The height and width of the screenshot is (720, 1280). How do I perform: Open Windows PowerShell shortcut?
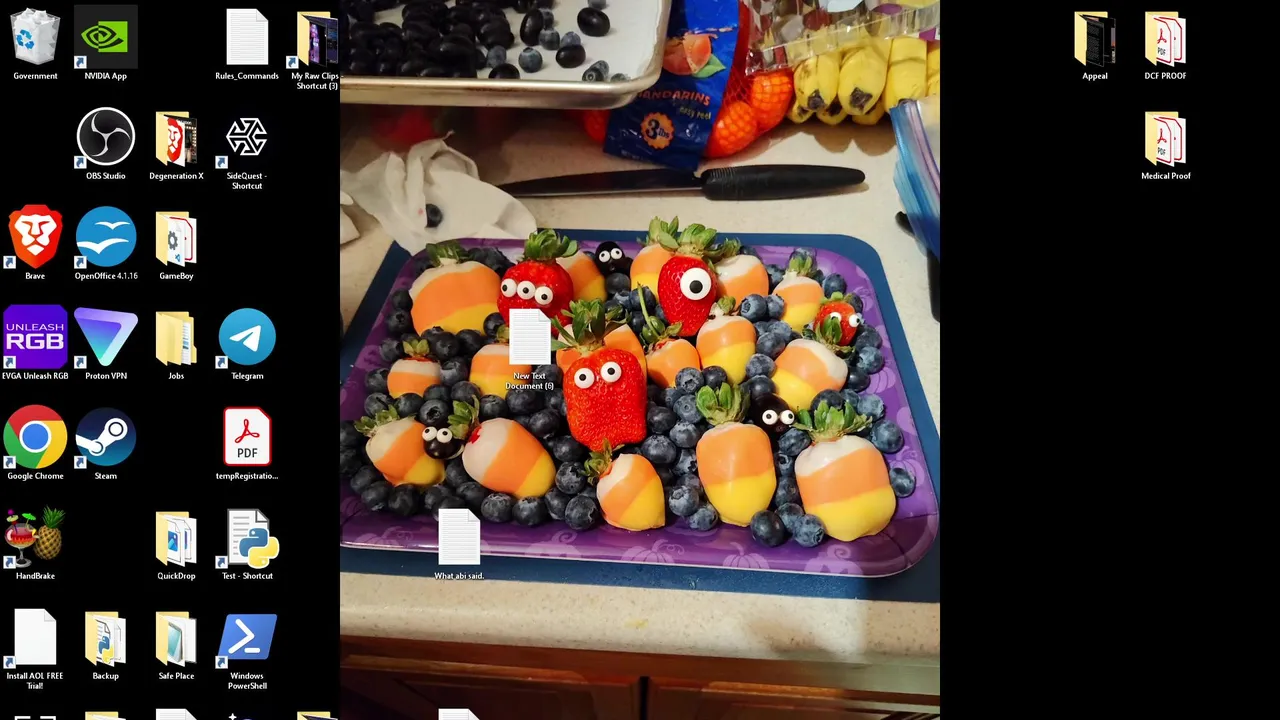(x=247, y=638)
